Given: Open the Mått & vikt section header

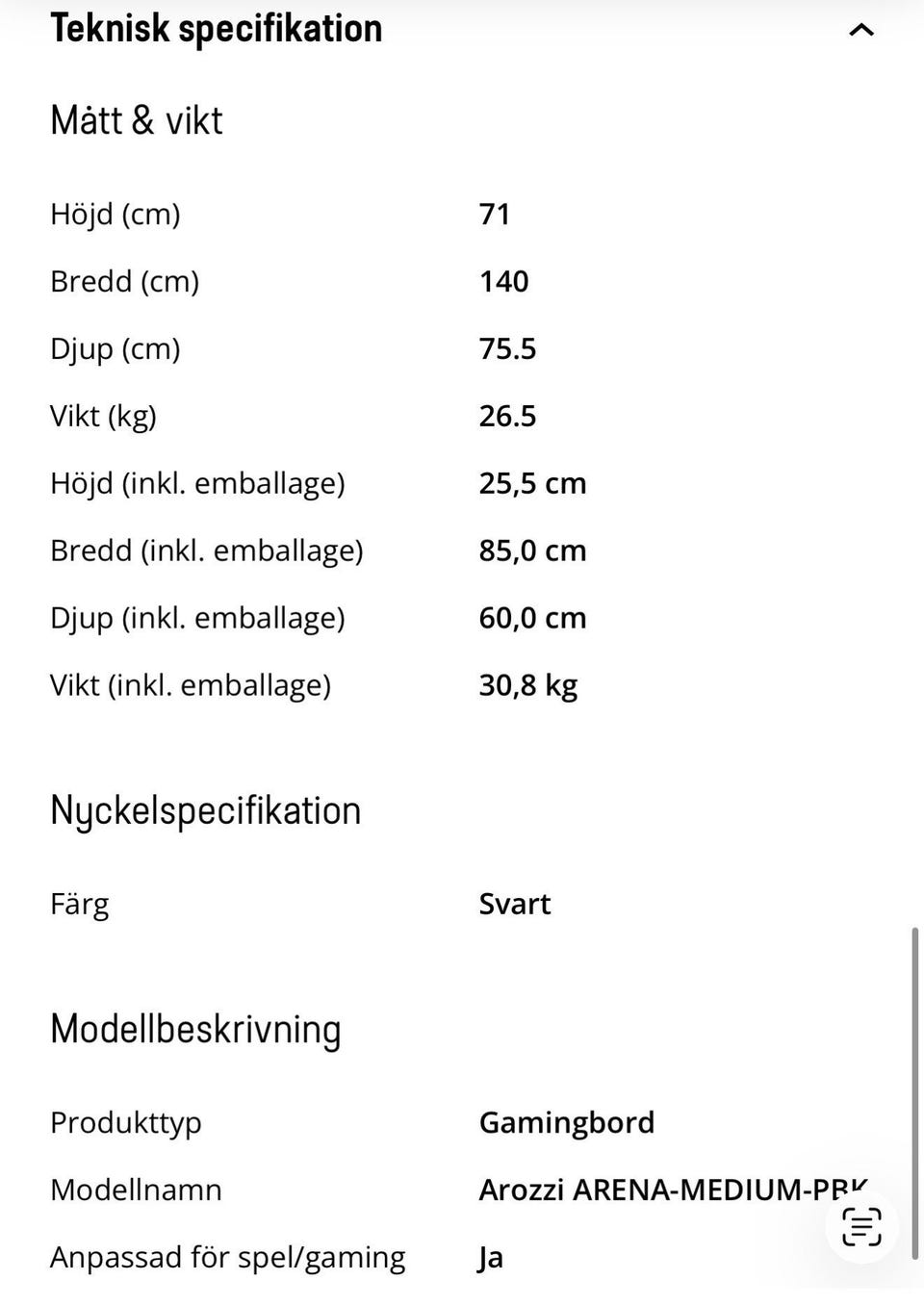Looking at the screenshot, I should click(x=136, y=118).
